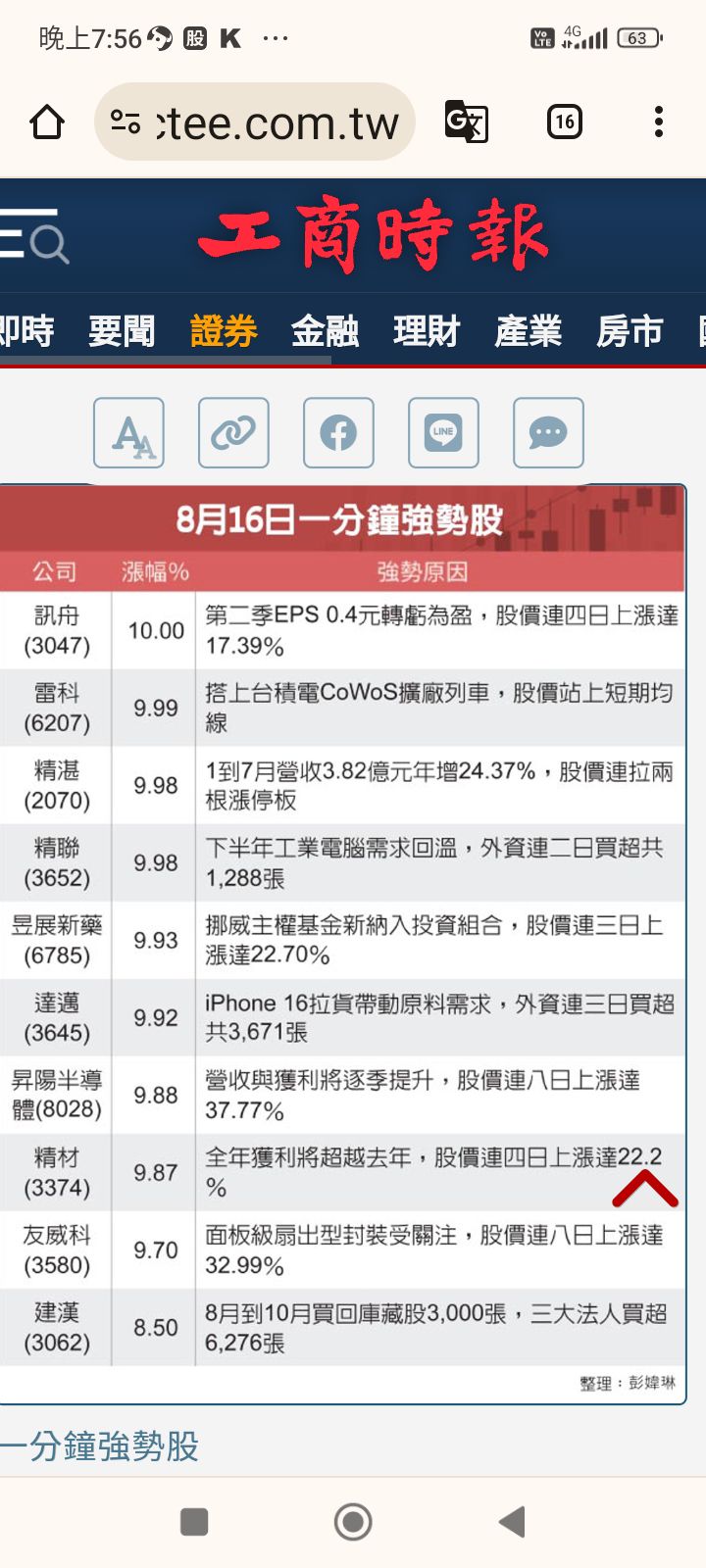Open the font size adjustment tool
Viewport: 706px width, 1568px height.
pos(128,432)
